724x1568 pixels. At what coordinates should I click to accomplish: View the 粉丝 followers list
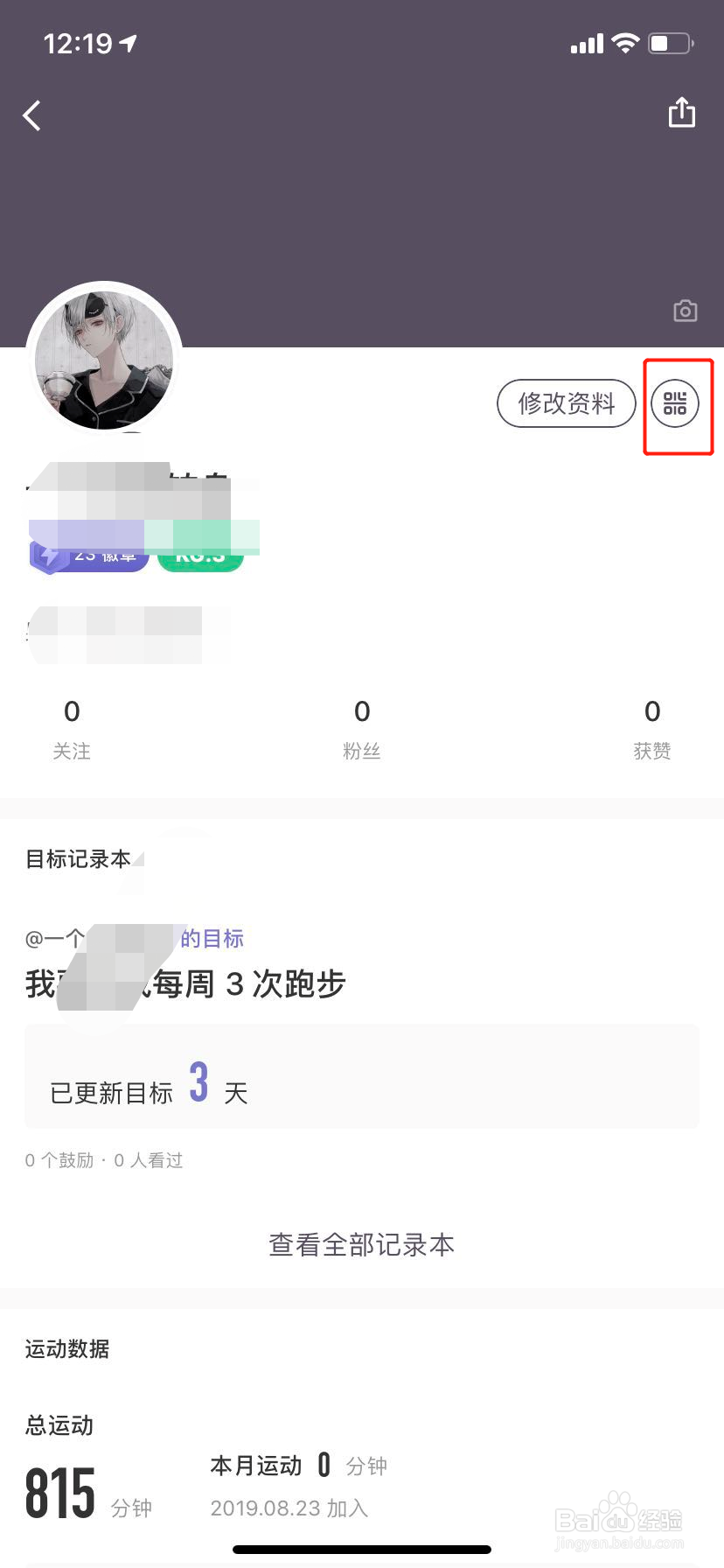click(x=361, y=727)
